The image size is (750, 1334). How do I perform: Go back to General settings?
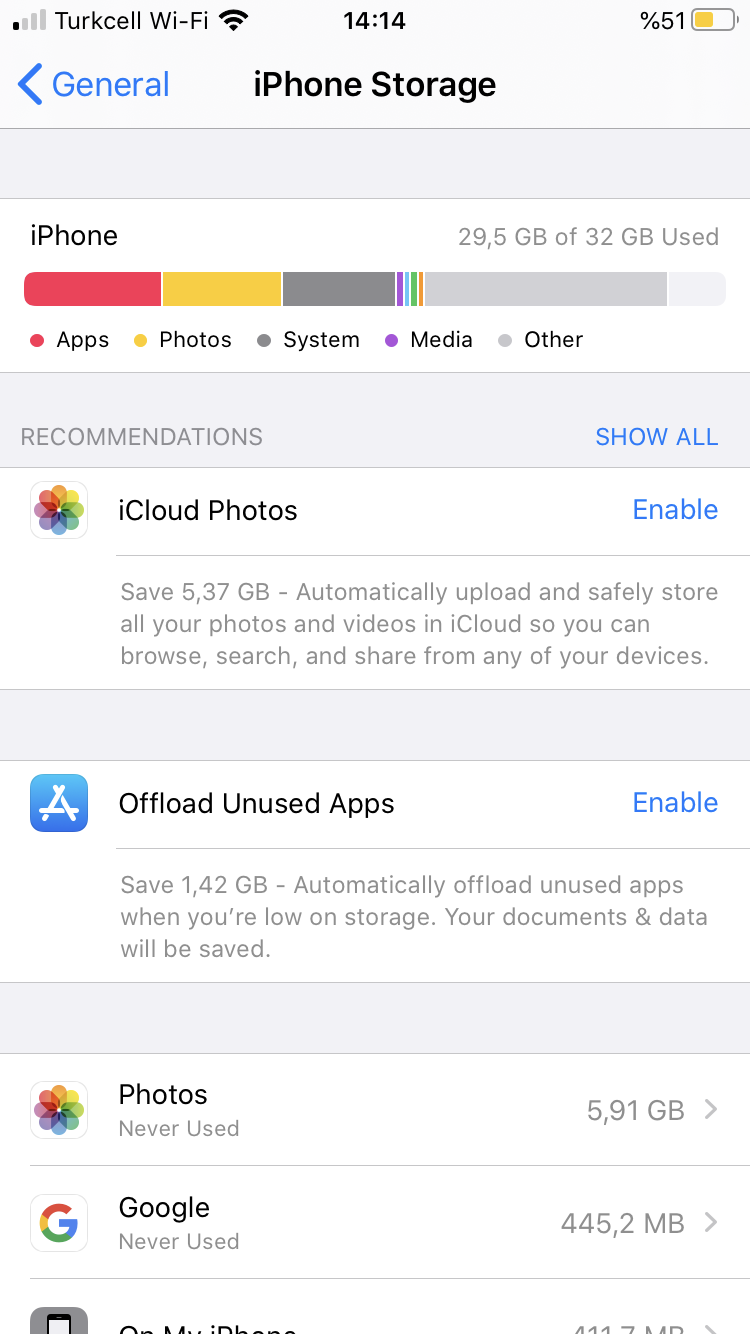tap(94, 85)
